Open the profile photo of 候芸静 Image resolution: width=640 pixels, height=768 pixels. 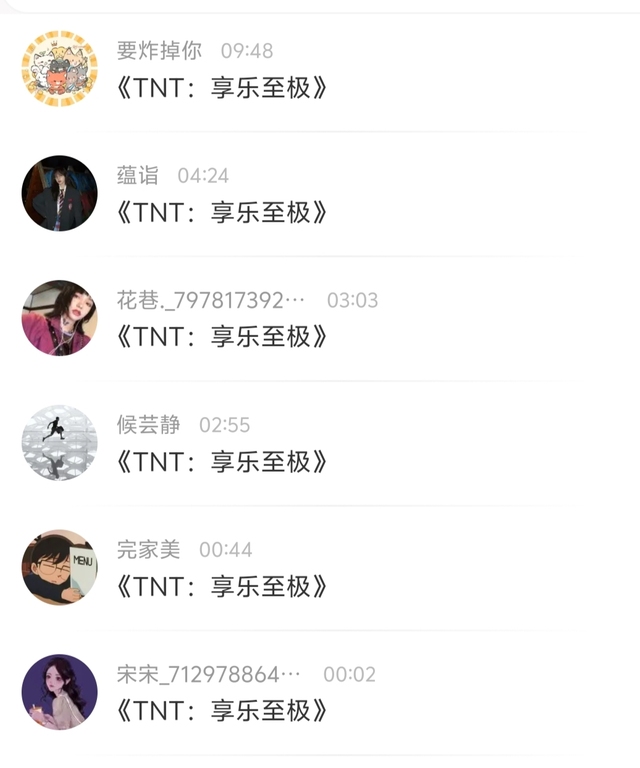(59, 443)
